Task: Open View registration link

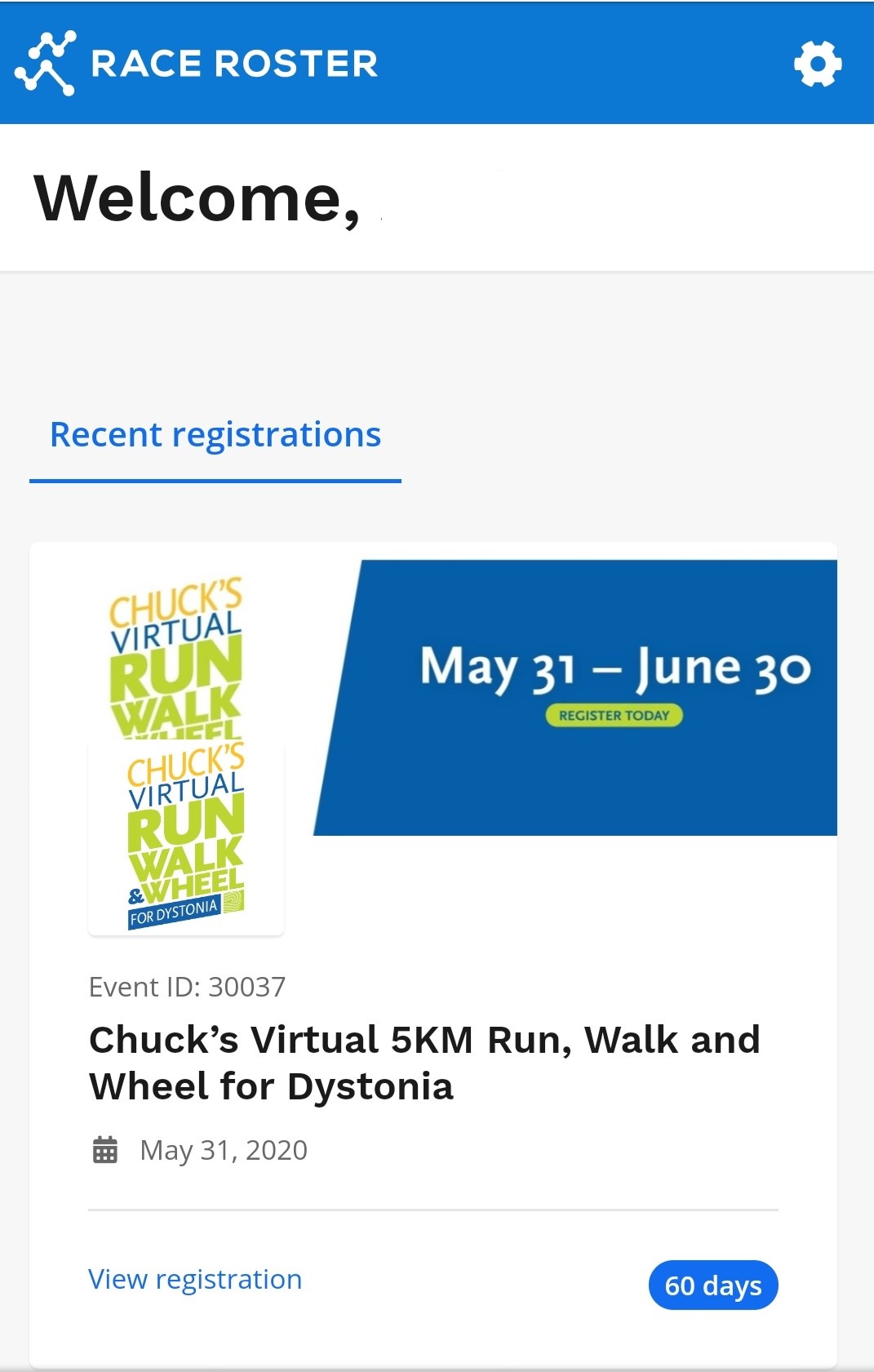Action: click(x=195, y=1279)
